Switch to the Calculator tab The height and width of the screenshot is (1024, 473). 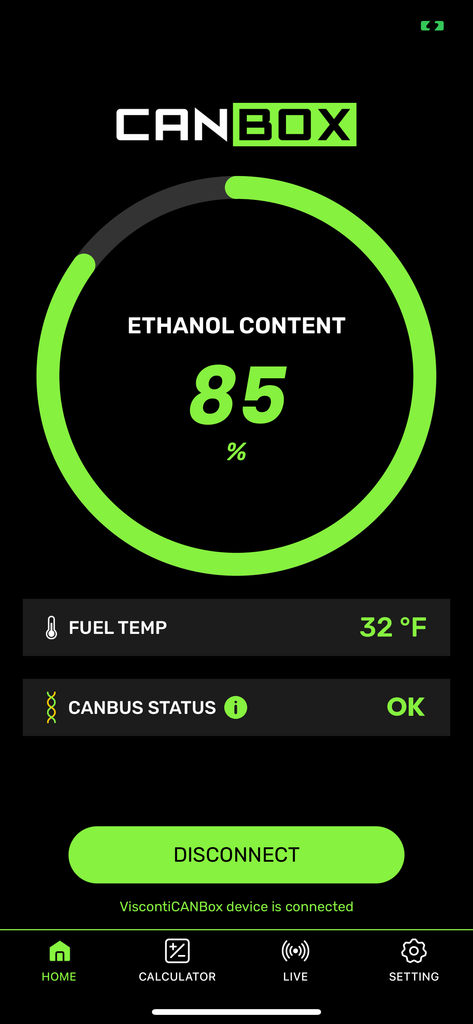click(x=177, y=961)
